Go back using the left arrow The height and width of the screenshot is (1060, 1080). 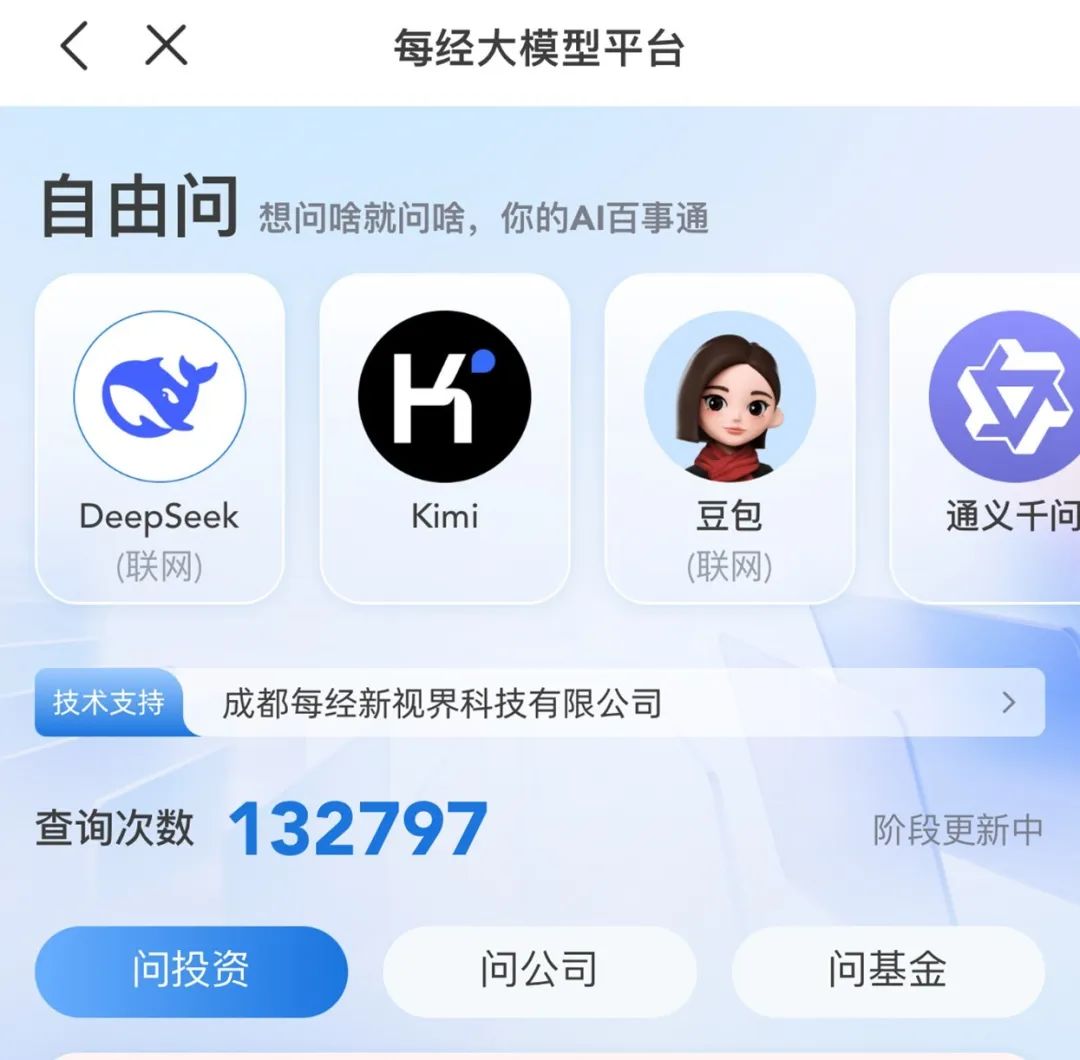coord(75,47)
